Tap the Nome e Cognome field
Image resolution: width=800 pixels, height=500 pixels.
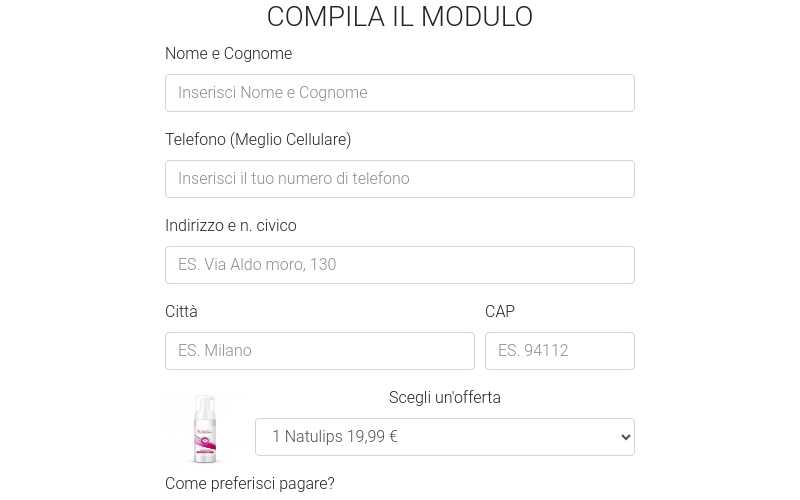coord(399,93)
